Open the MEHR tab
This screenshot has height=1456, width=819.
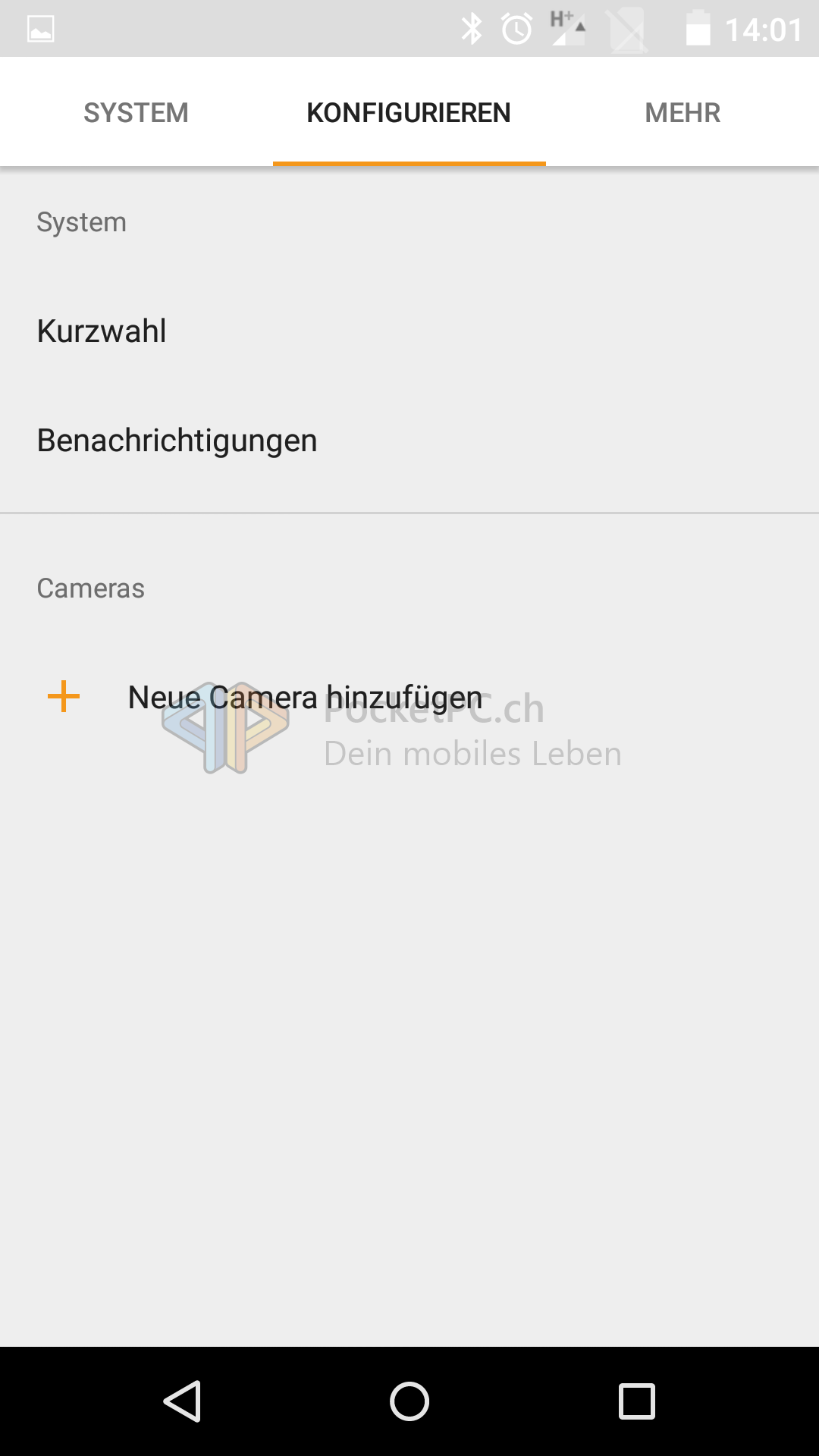[682, 113]
